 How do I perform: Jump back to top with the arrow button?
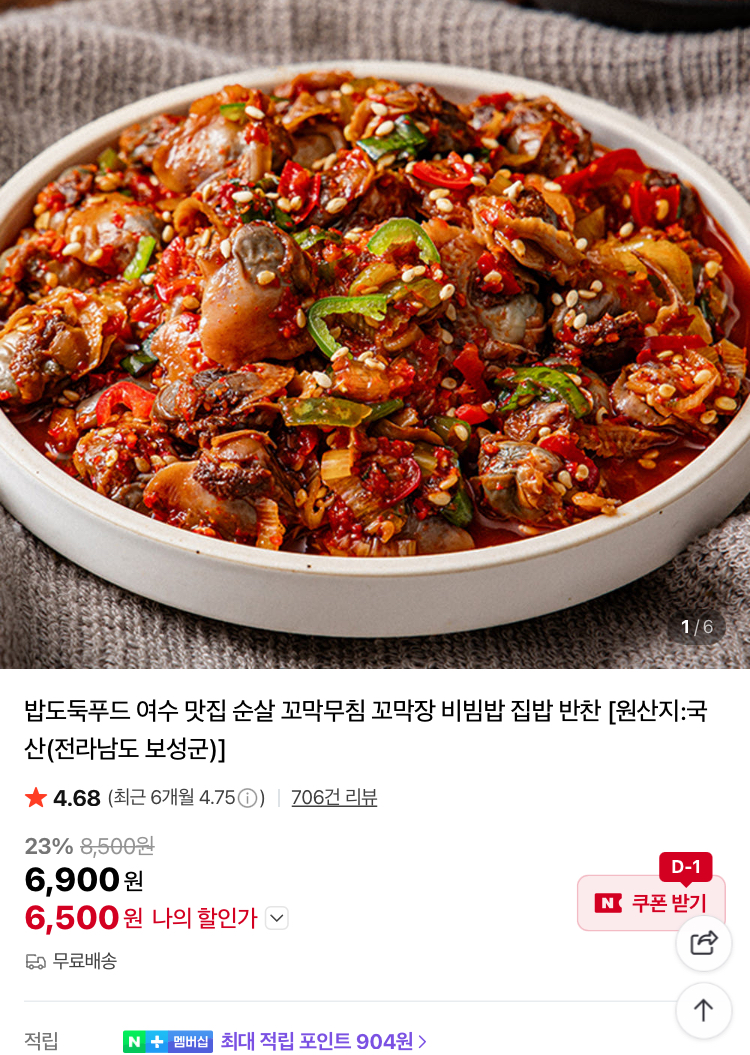tap(704, 1010)
